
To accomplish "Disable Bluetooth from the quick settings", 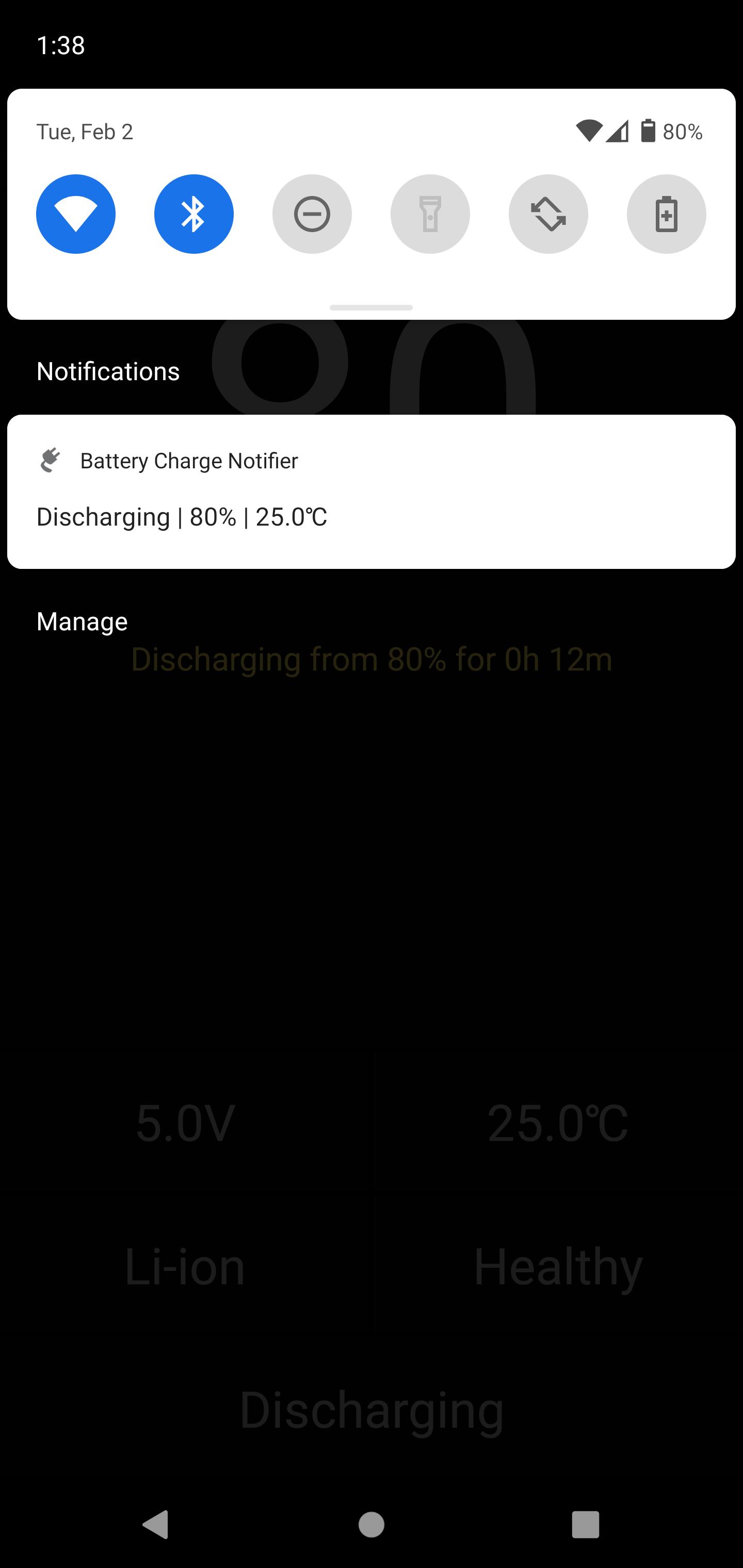I will [193, 214].
